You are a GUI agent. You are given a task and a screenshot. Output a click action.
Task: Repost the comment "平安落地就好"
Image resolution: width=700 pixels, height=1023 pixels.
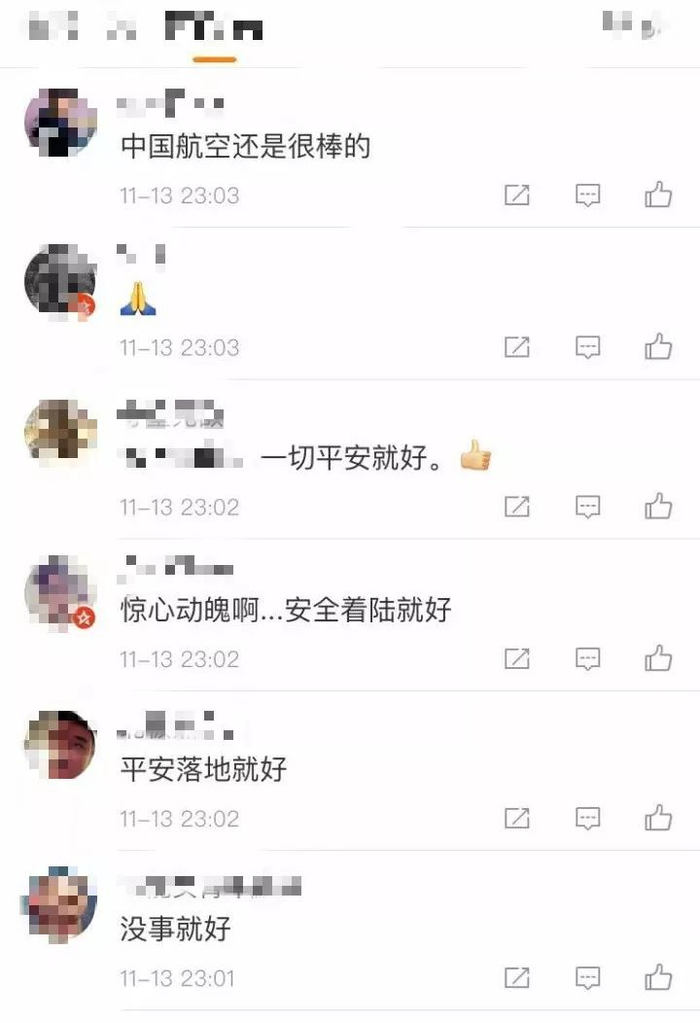516,819
